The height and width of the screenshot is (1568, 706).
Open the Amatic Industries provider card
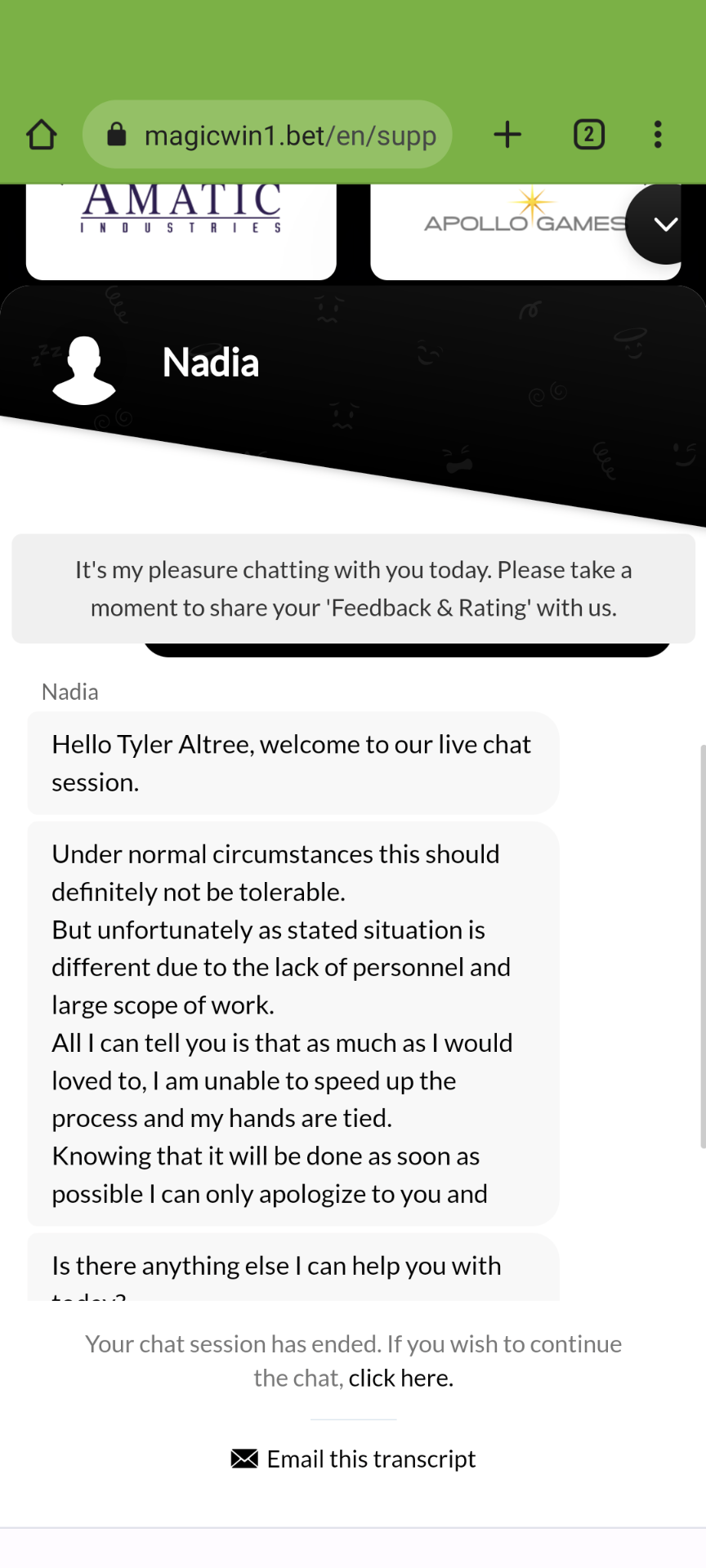click(x=181, y=230)
